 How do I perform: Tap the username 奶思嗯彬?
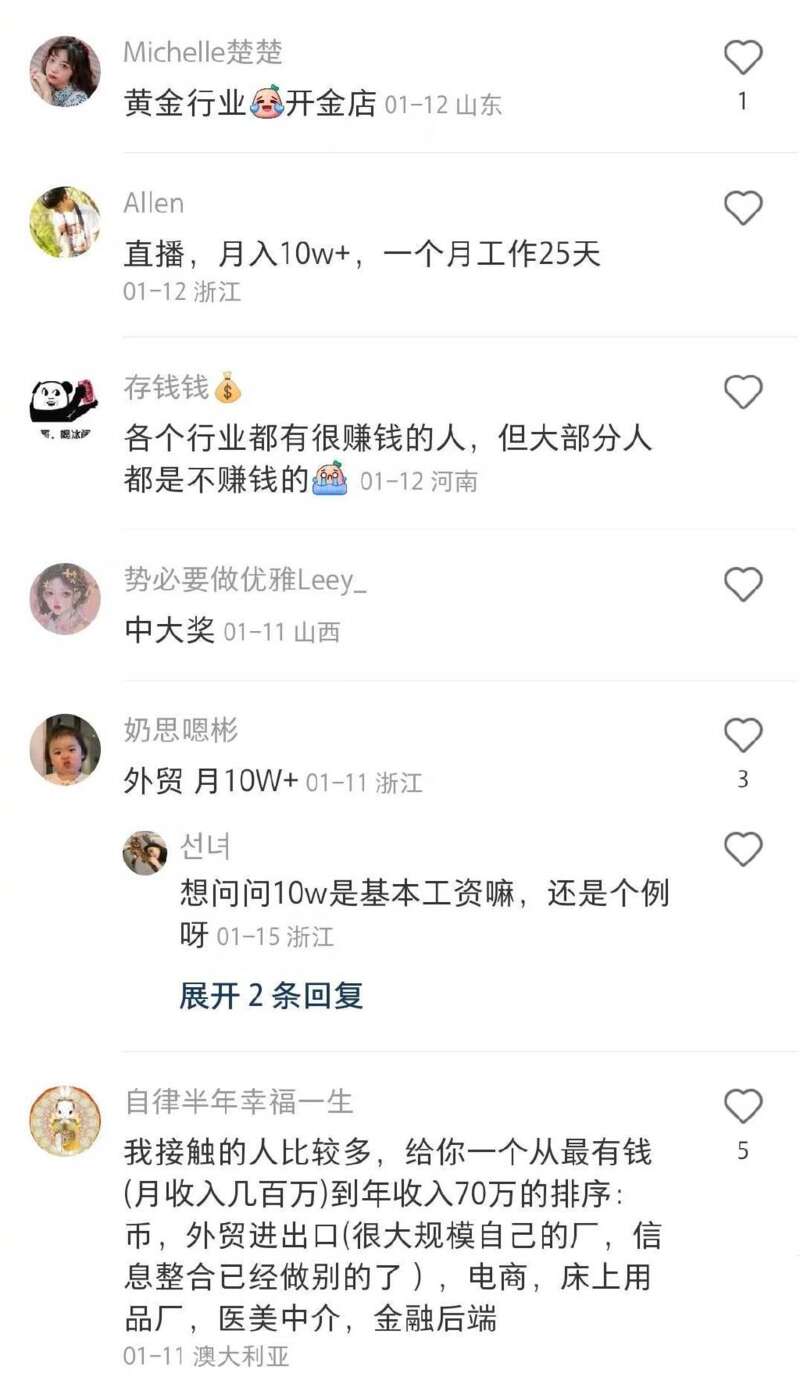click(181, 730)
